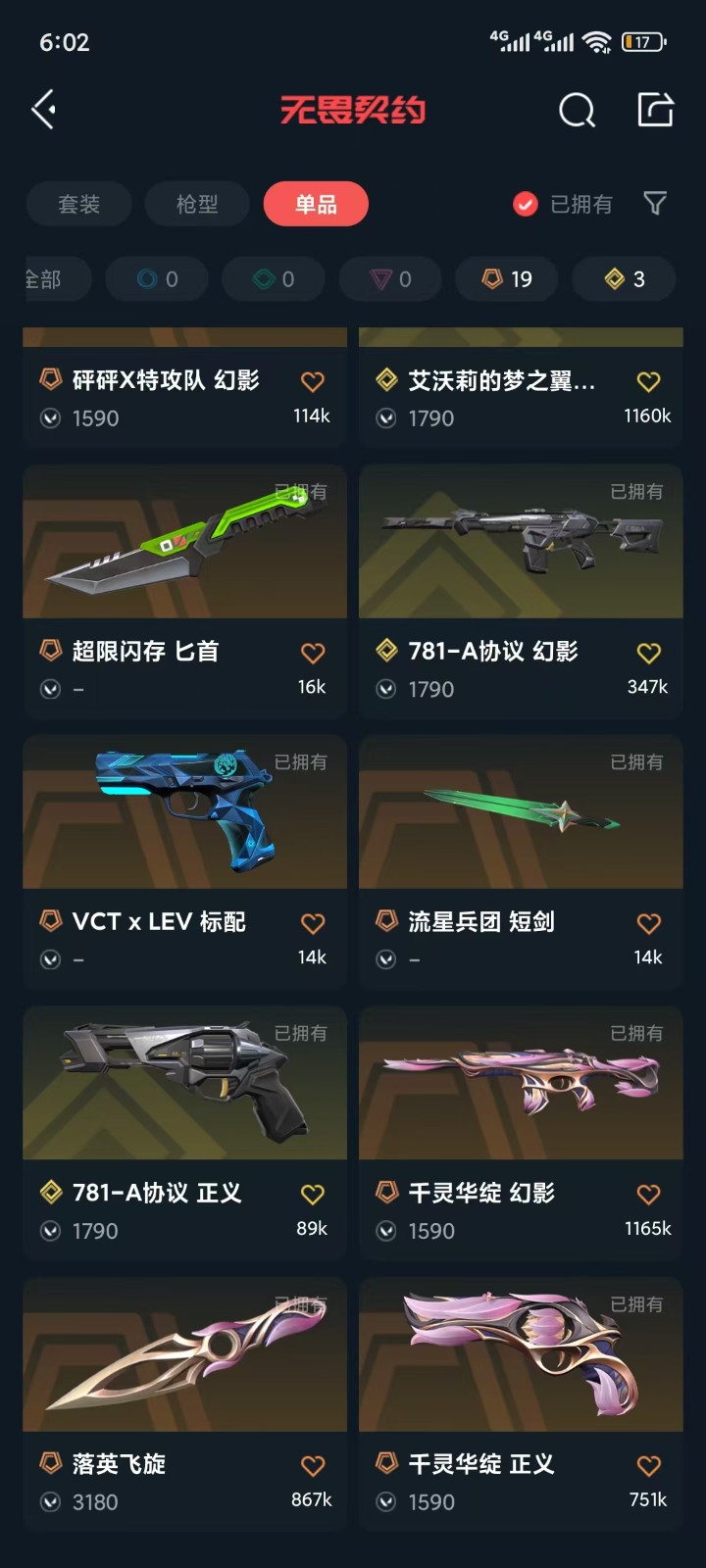Image resolution: width=706 pixels, height=1568 pixels.
Task: Like the 千灵华绽 幻影 skin
Action: [x=648, y=1195]
